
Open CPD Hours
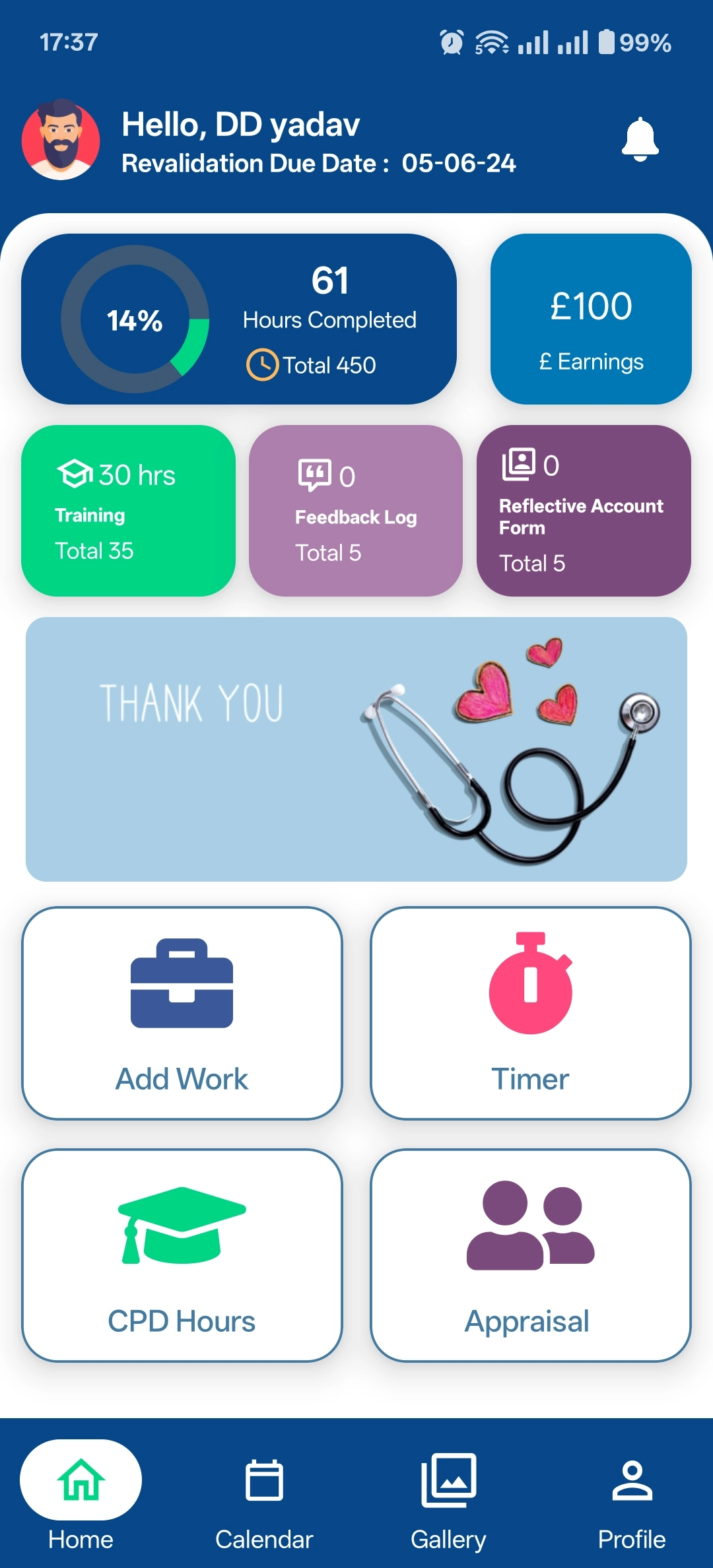182,1255
